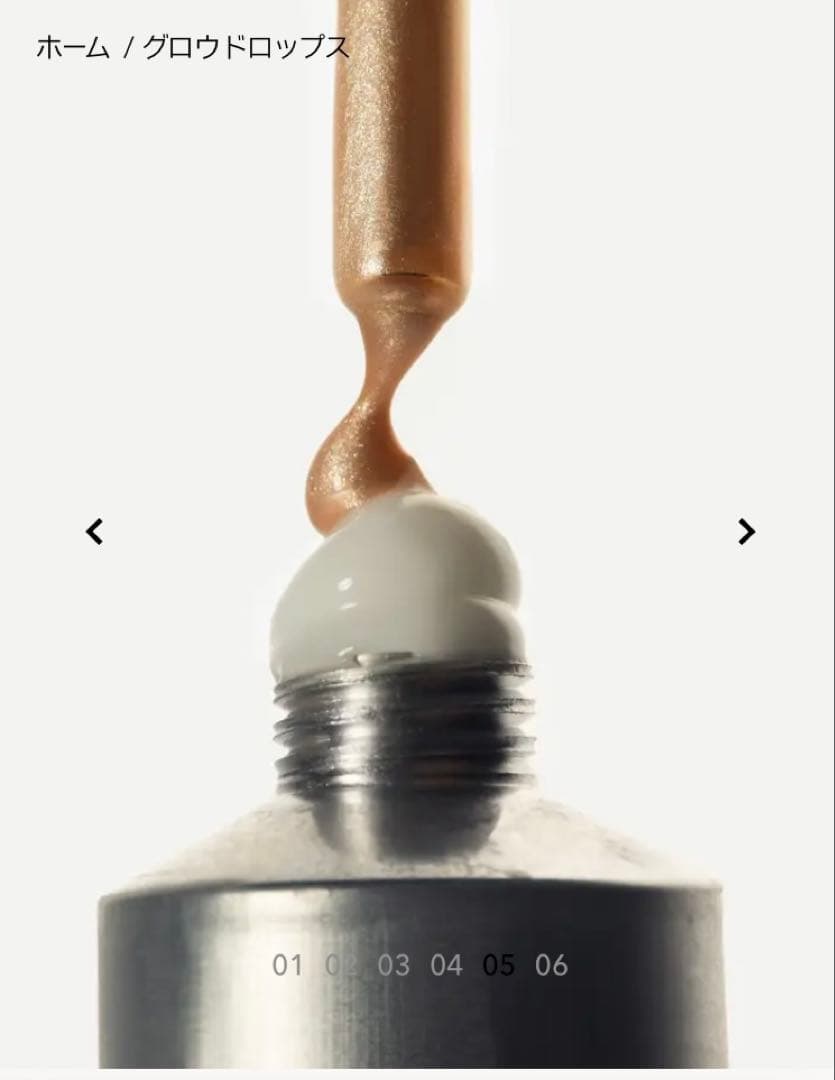
Task: Select slide 03 in the page indicator
Action: tap(394, 965)
